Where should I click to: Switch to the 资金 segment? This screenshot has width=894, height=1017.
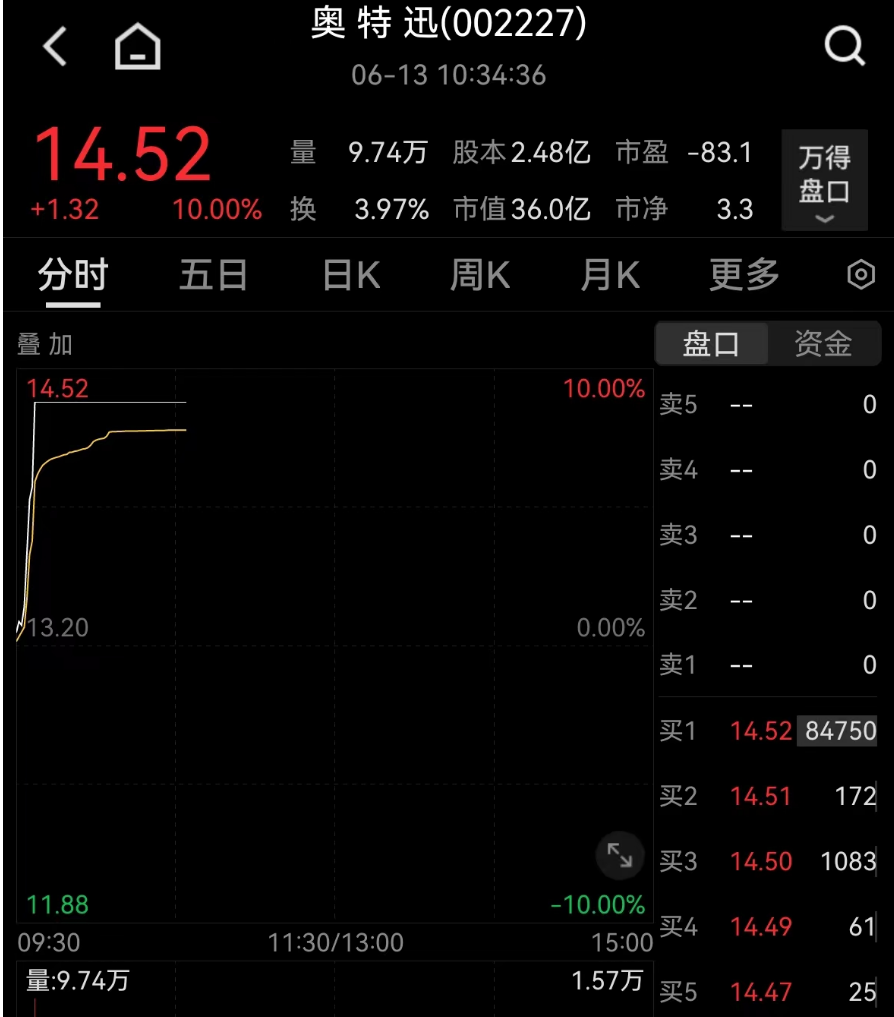(824, 343)
